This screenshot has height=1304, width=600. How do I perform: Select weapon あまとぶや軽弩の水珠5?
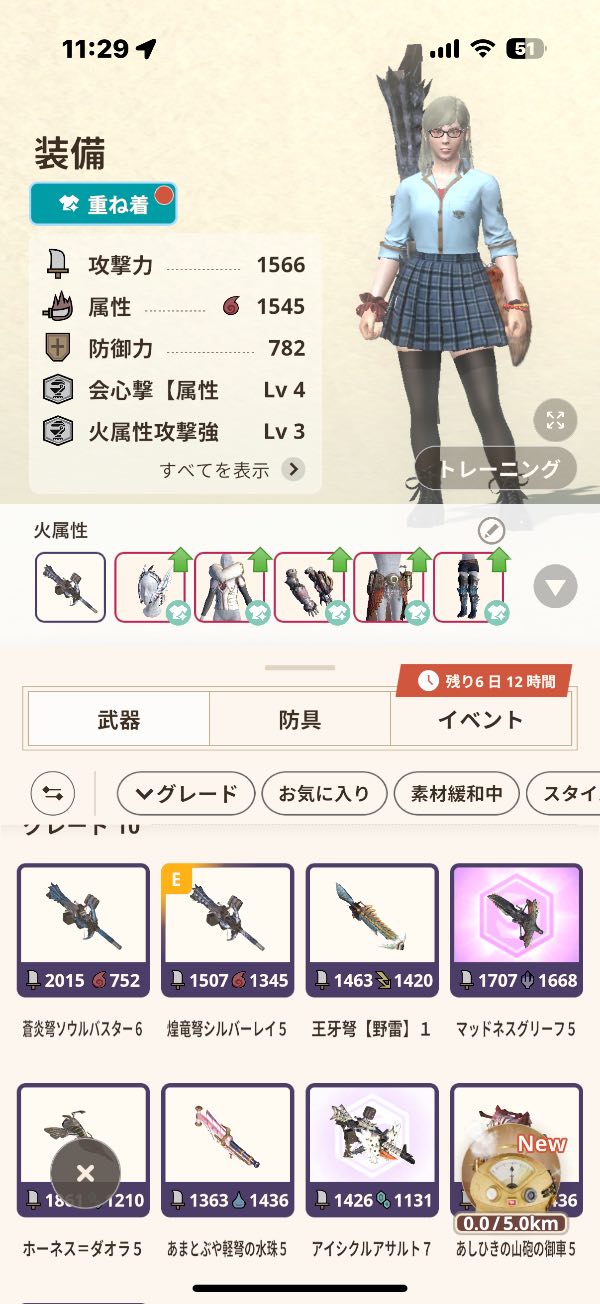click(228, 1150)
